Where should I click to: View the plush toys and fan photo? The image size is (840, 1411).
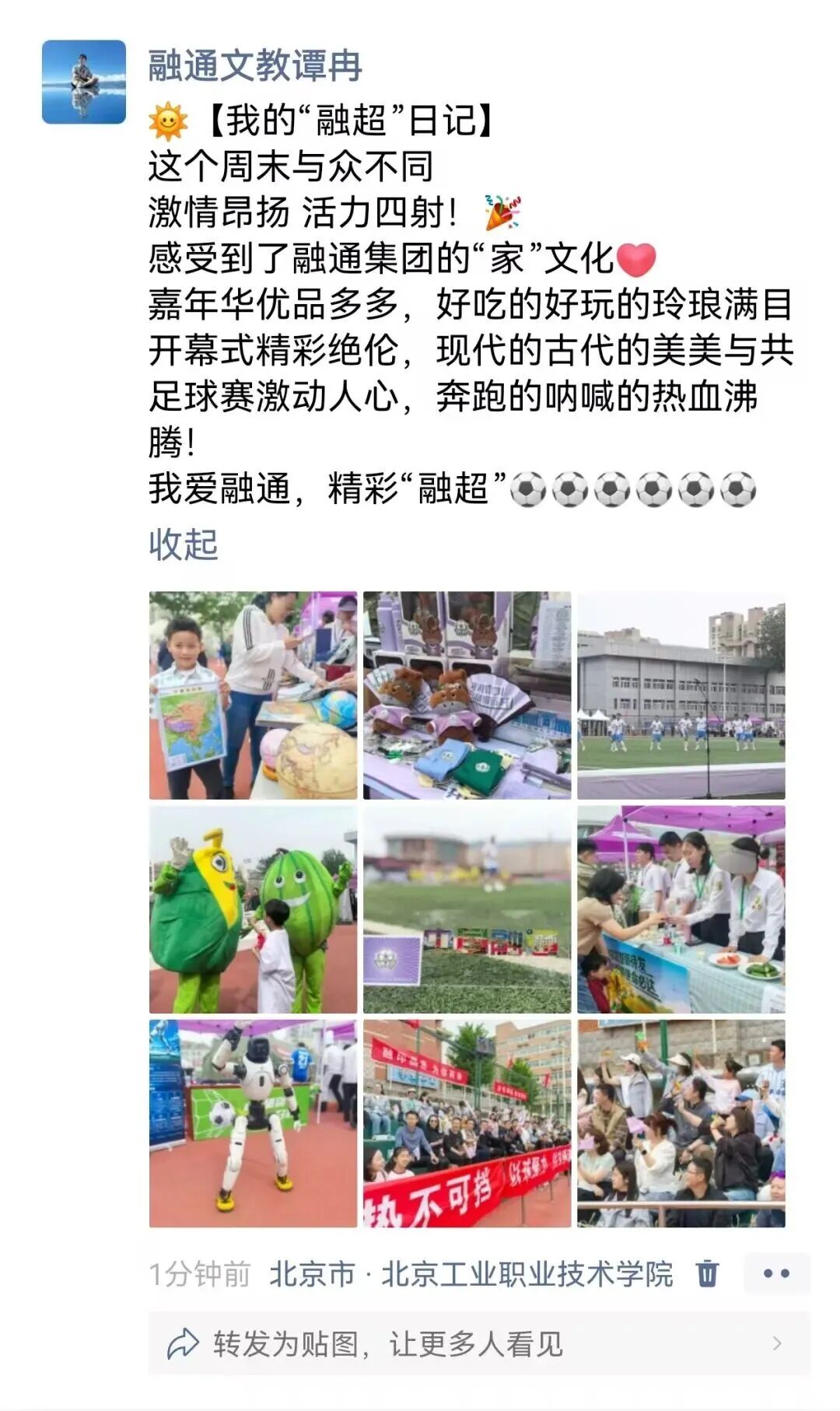[x=467, y=695]
